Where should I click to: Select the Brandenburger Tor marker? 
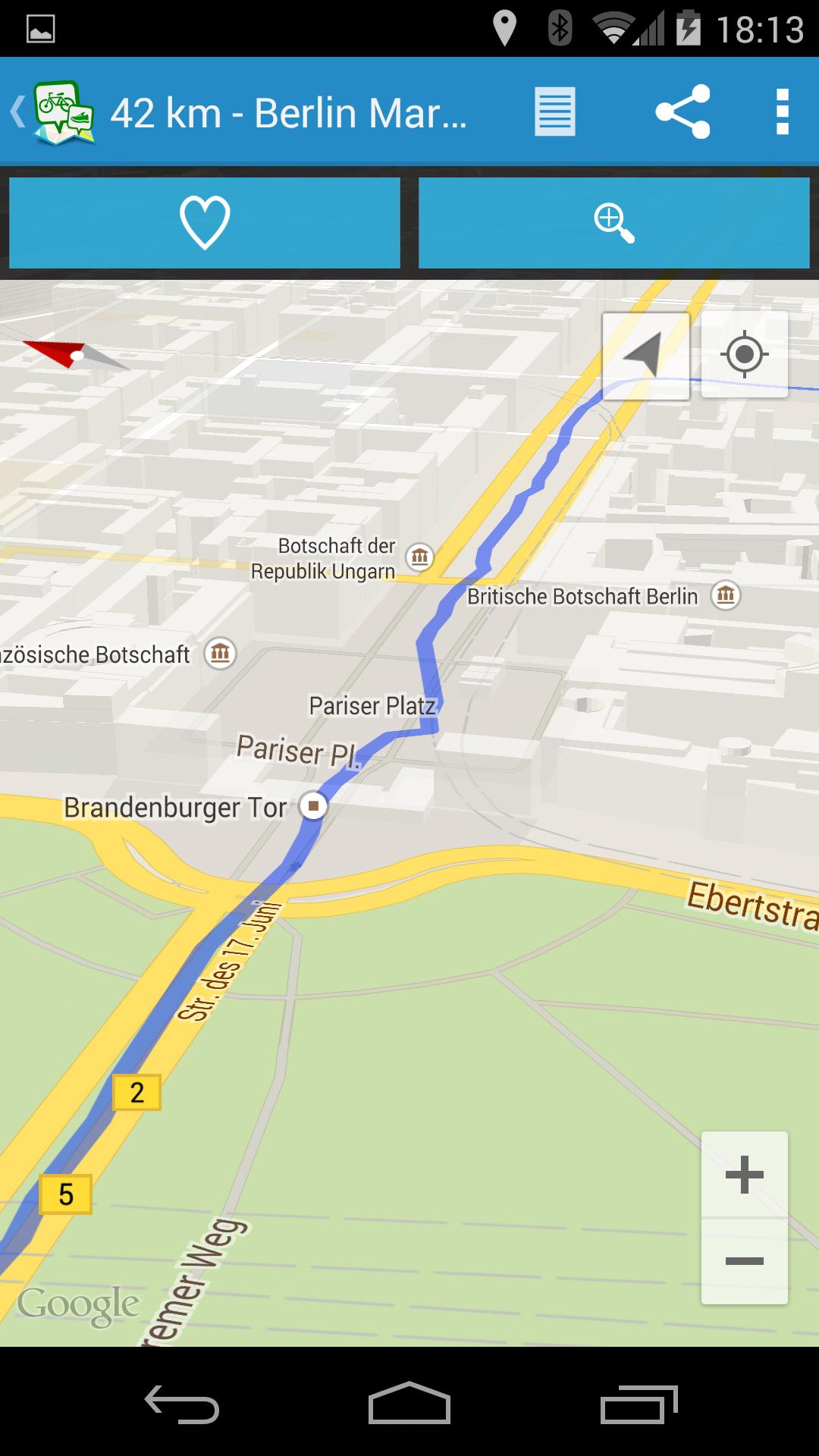[x=313, y=805]
